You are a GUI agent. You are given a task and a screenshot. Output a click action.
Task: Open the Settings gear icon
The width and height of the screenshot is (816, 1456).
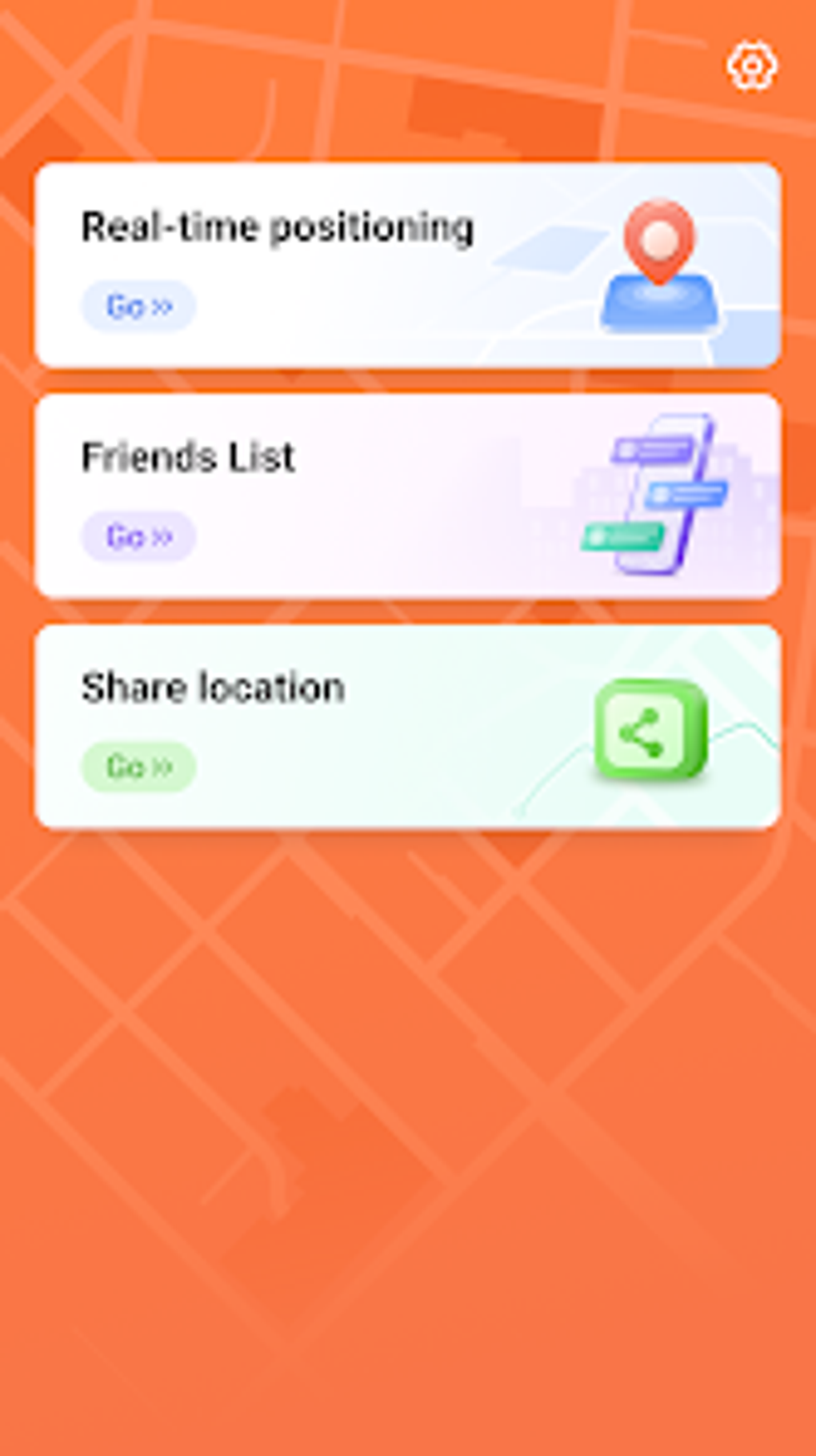(750, 66)
